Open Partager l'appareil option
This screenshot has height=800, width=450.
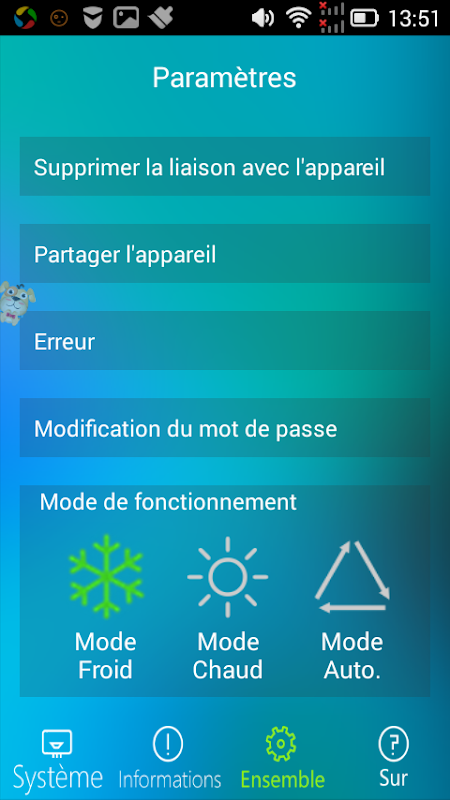click(x=224, y=254)
